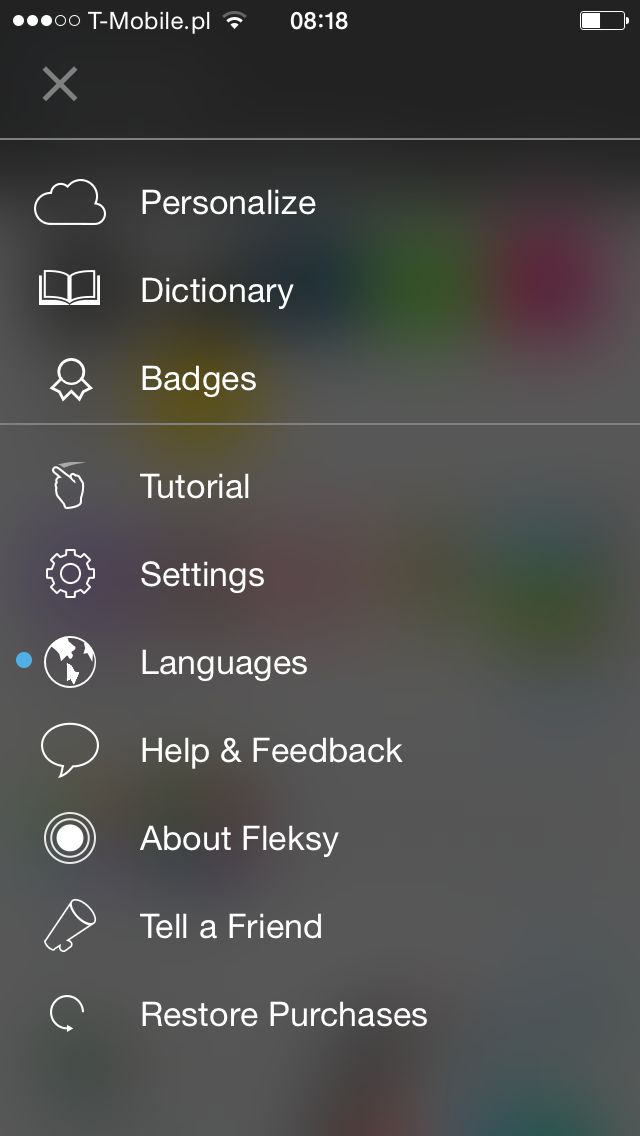
Task: Open About Fleksy
Action: (320, 838)
